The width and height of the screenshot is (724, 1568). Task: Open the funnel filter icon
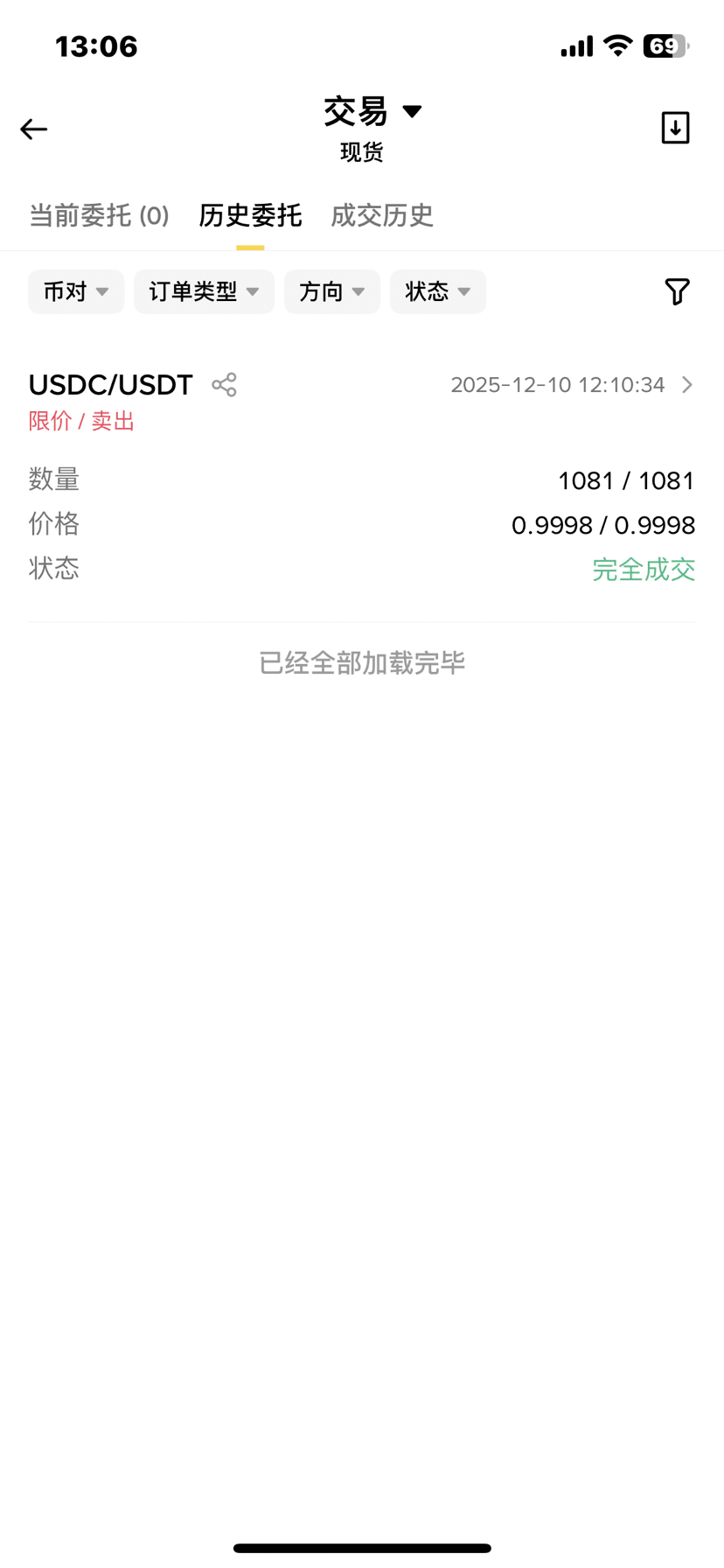pos(677,291)
